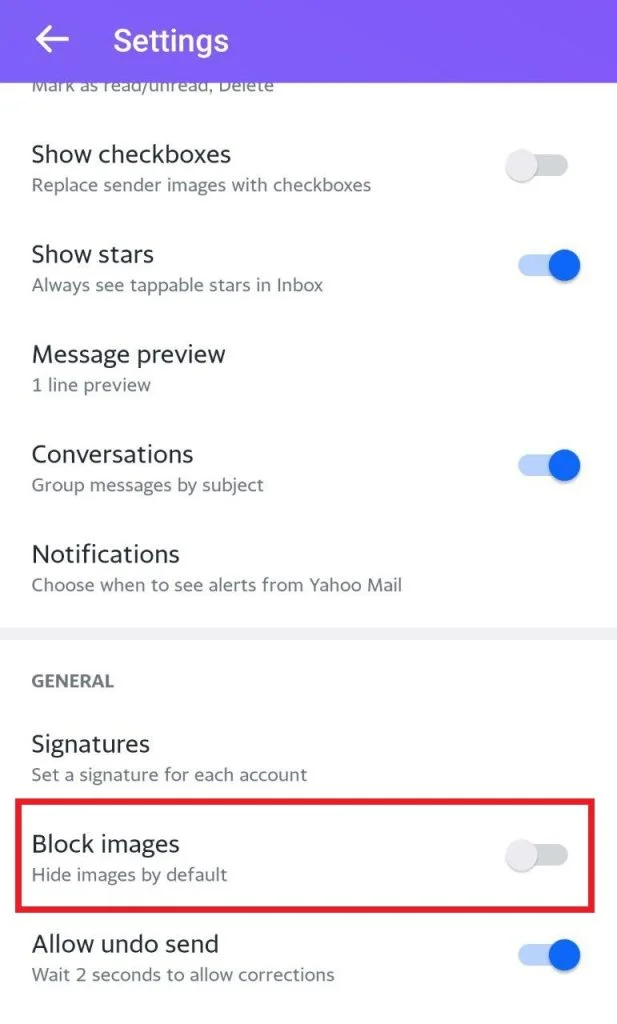Enable the Show checkboxes switch
The image size is (617, 1024).
(537, 166)
